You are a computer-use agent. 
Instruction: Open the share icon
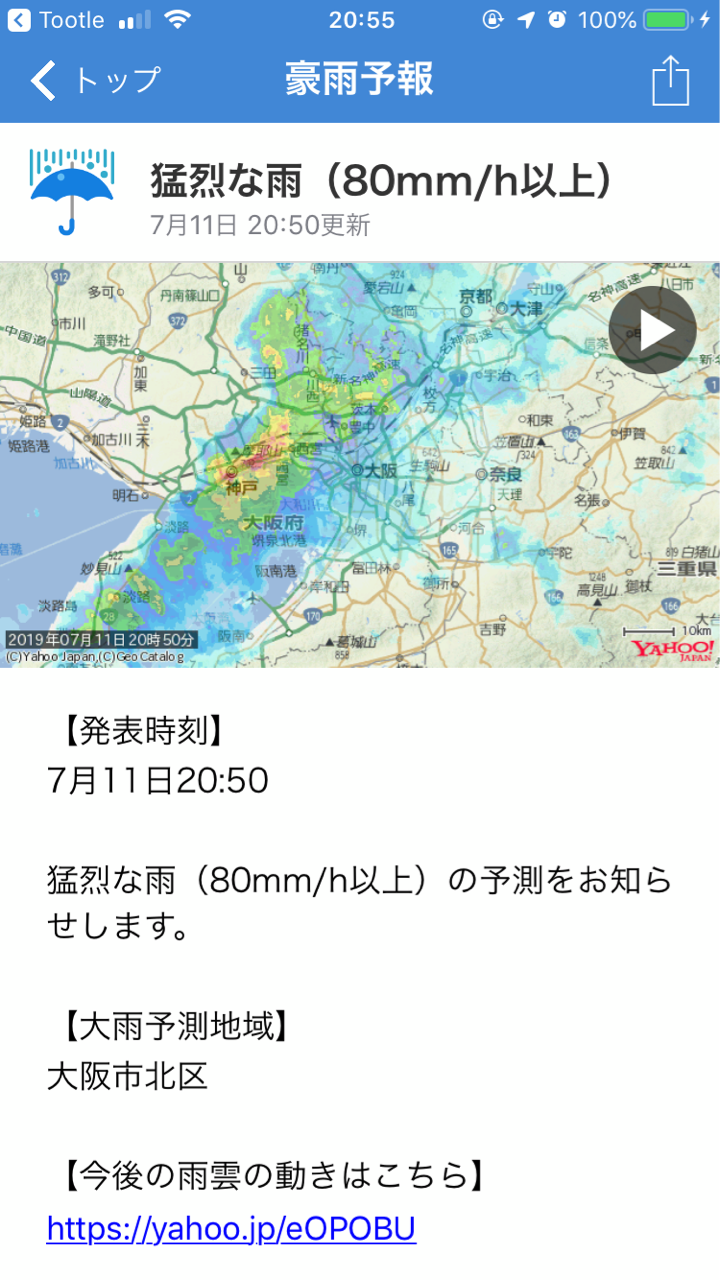coord(670,80)
